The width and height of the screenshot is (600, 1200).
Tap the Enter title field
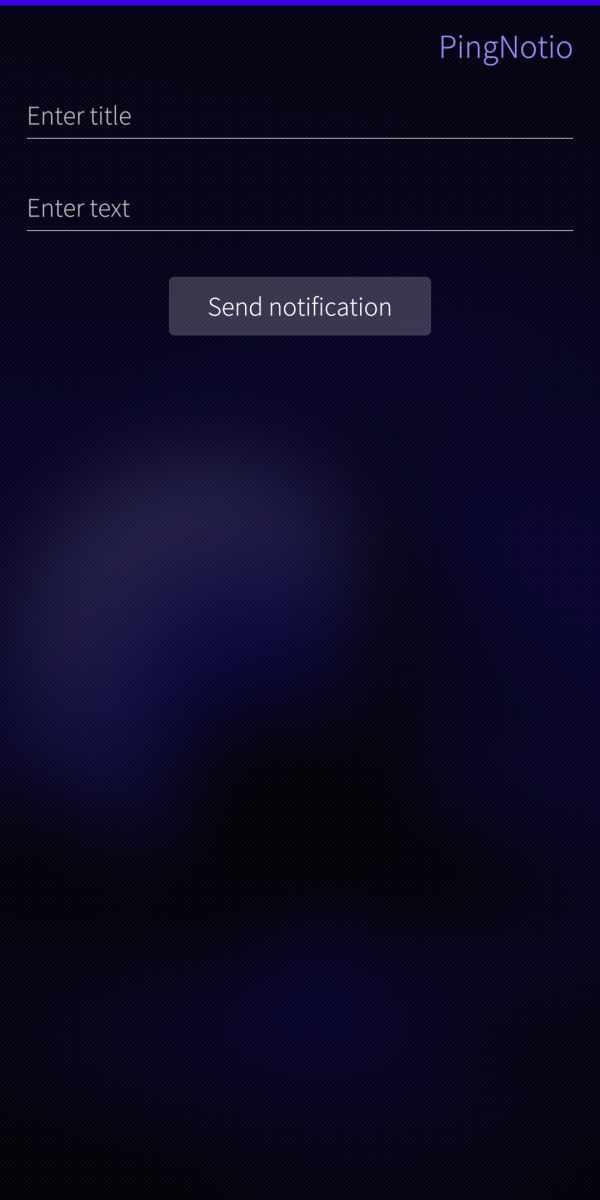tap(299, 116)
